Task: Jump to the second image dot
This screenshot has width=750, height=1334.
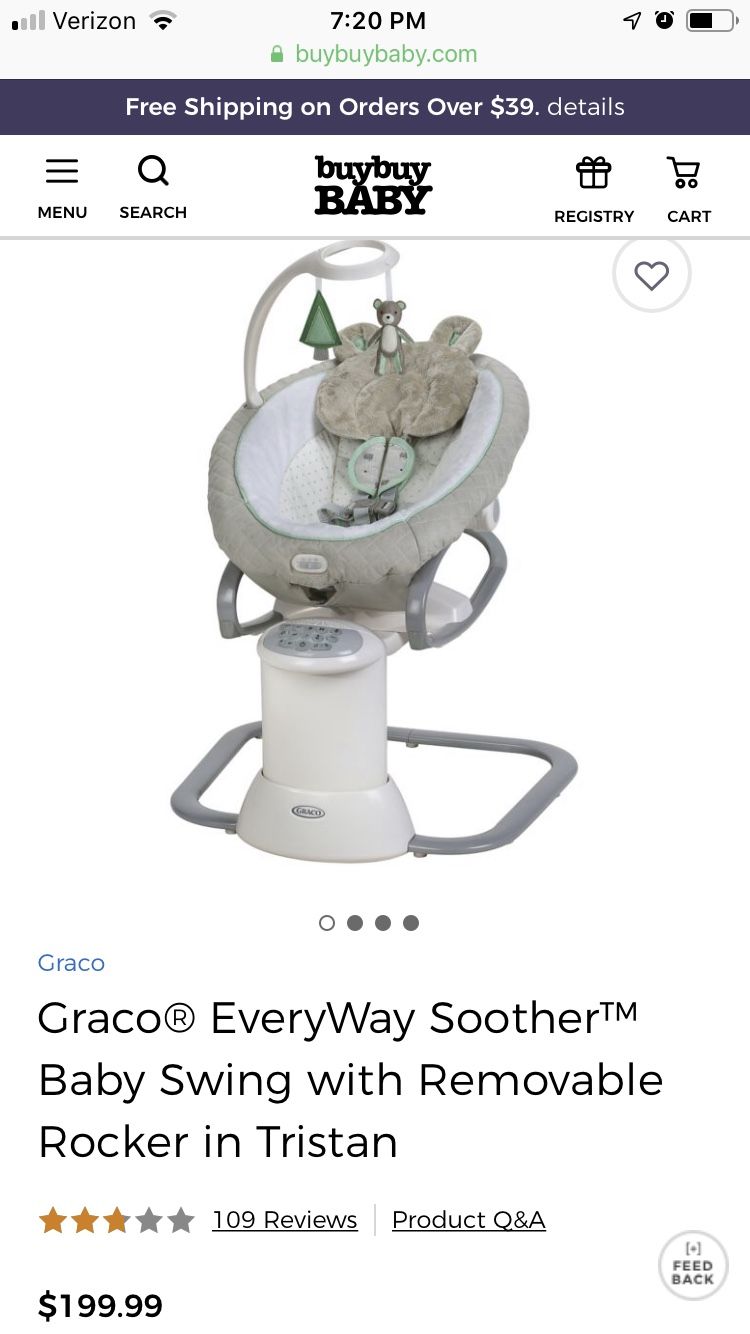Action: [355, 923]
